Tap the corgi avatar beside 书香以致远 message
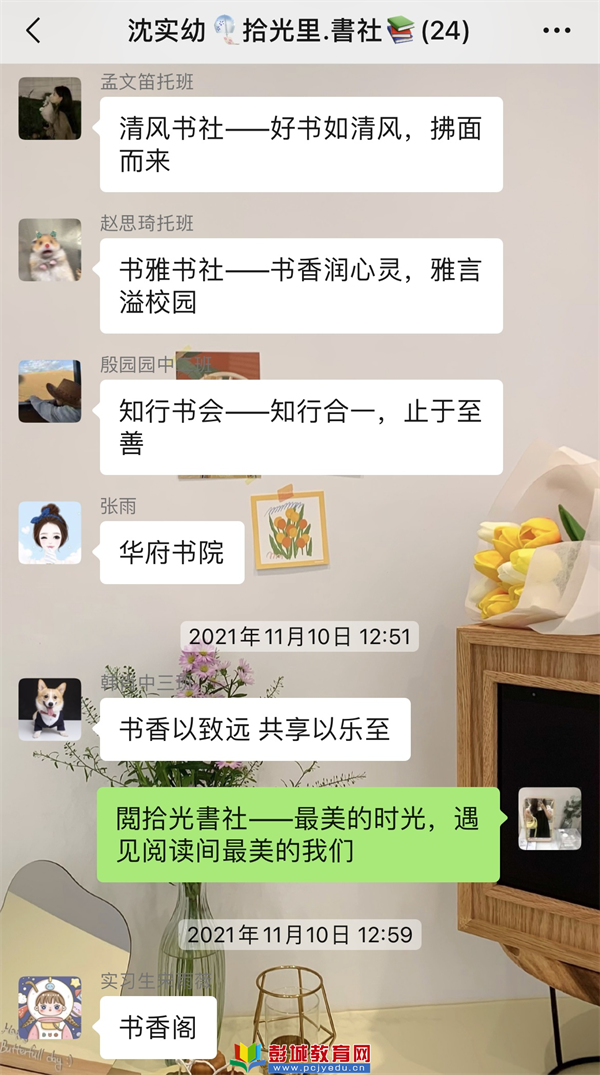Image resolution: width=600 pixels, height=1075 pixels. 50,709
